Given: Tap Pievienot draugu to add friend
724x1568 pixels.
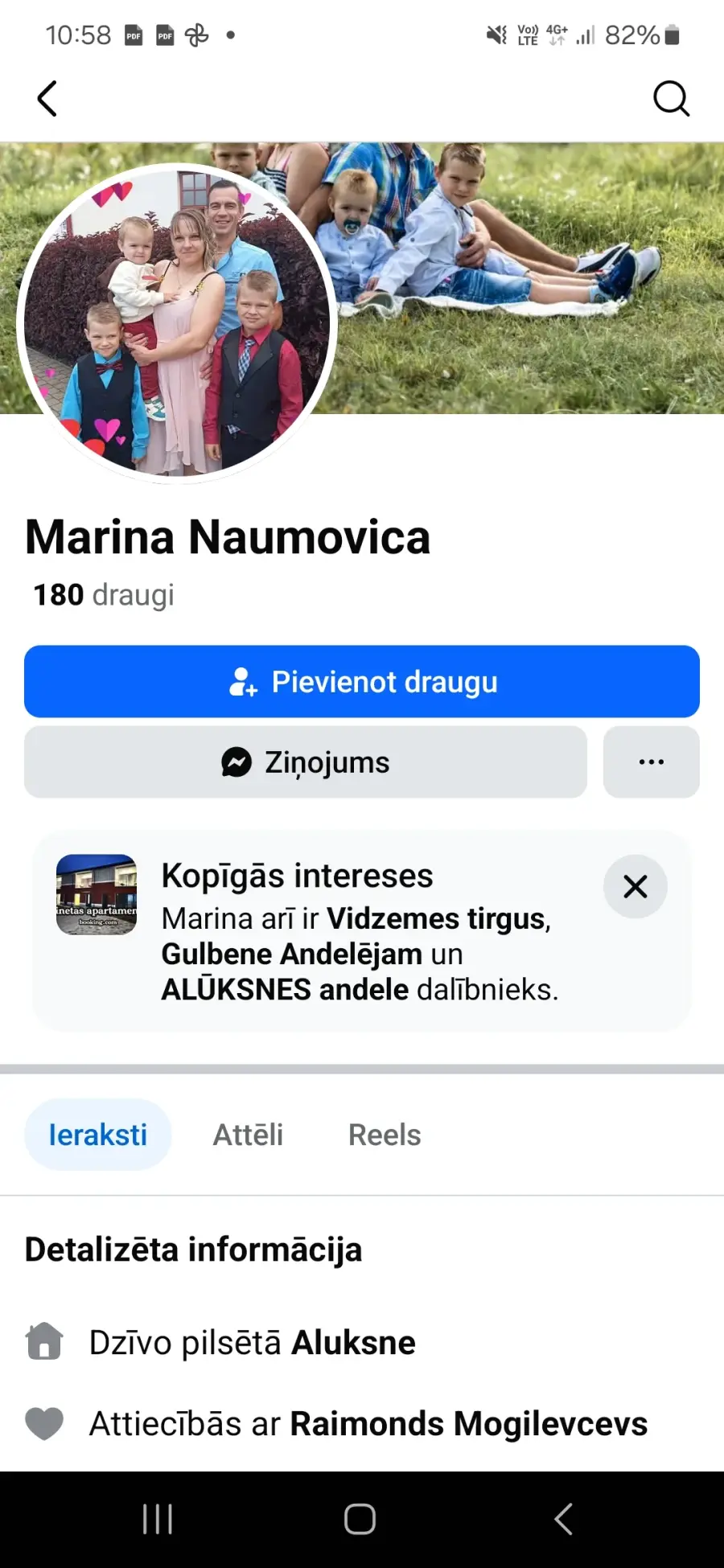Looking at the screenshot, I should coord(362,682).
